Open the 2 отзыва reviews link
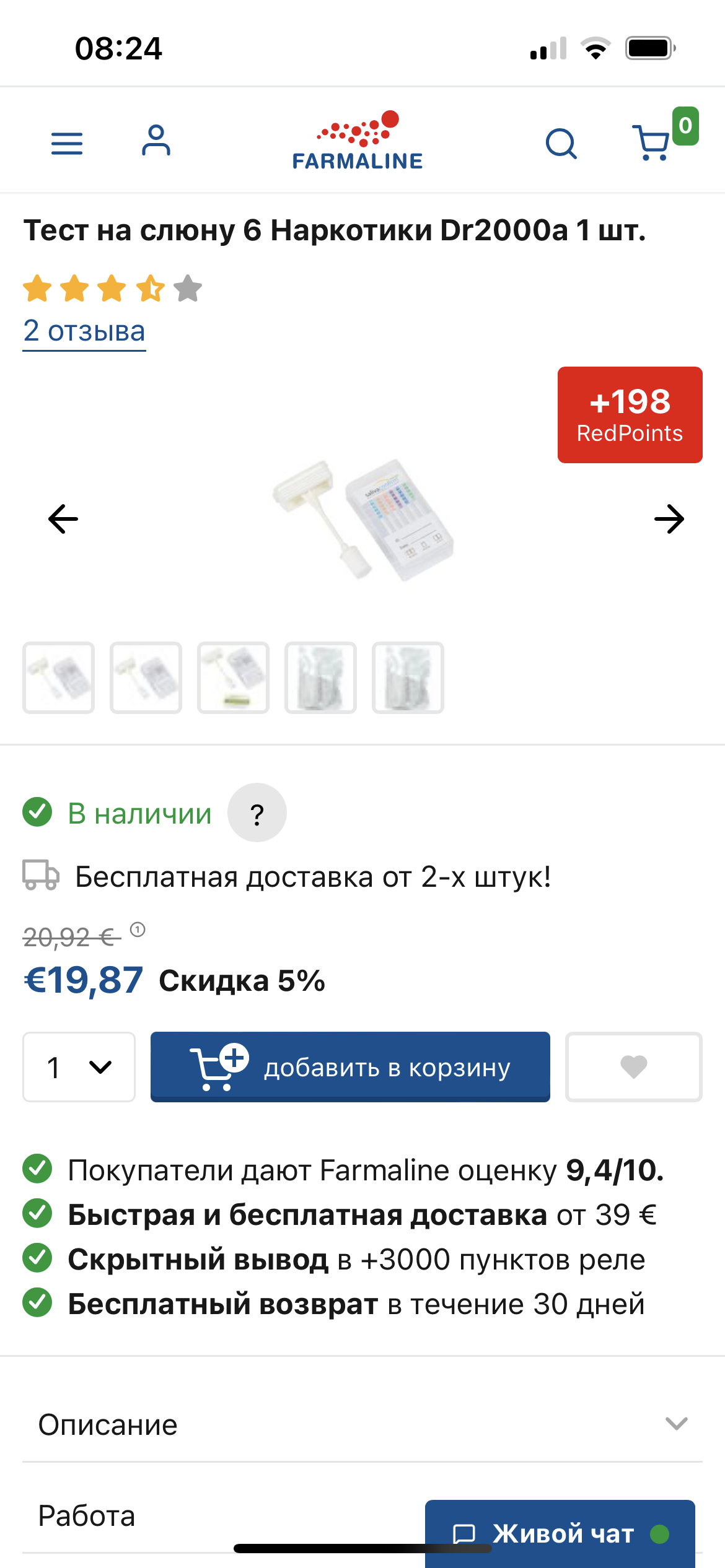 pos(84,331)
